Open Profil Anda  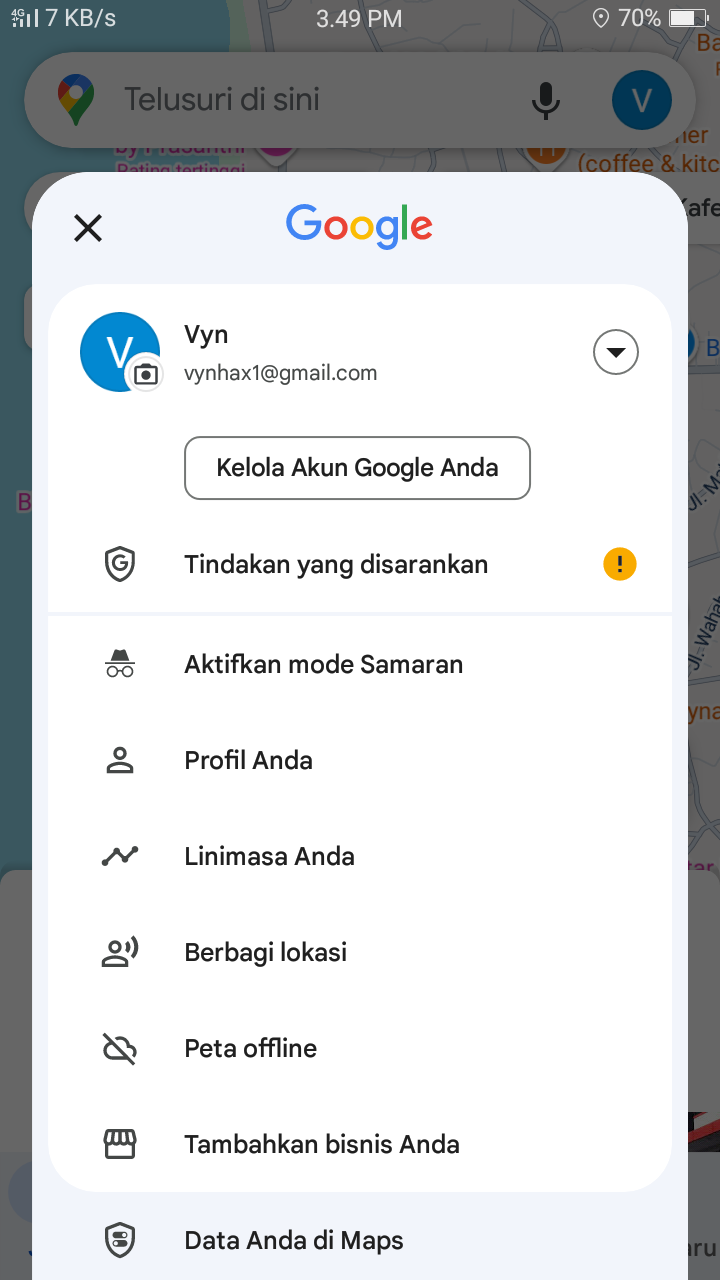pyautogui.click(x=360, y=761)
